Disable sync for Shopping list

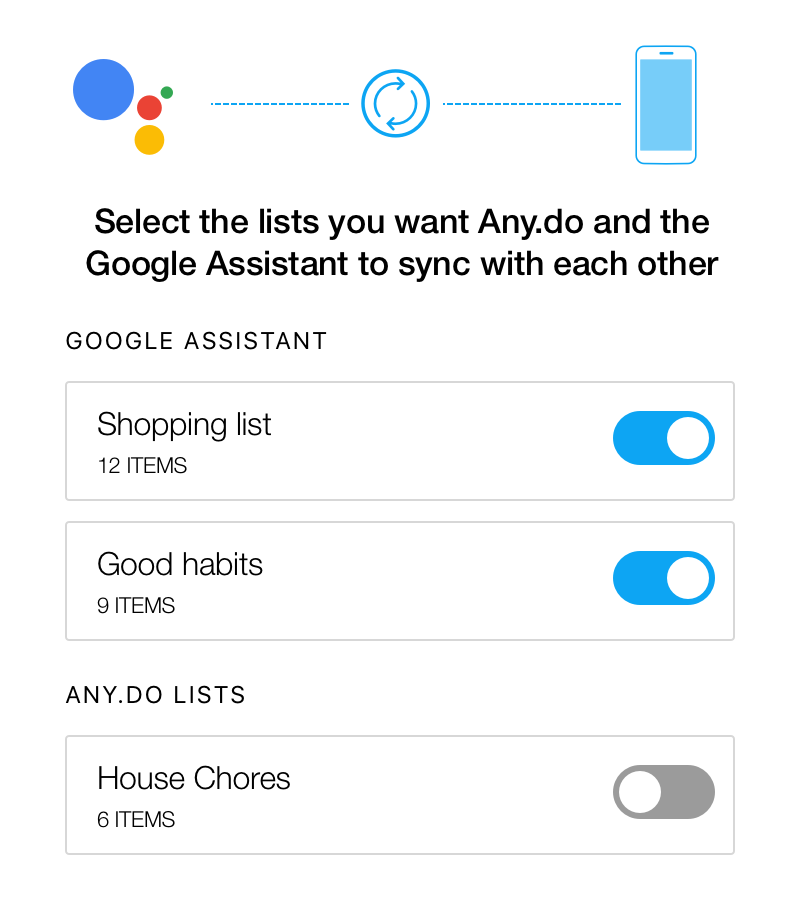point(663,438)
